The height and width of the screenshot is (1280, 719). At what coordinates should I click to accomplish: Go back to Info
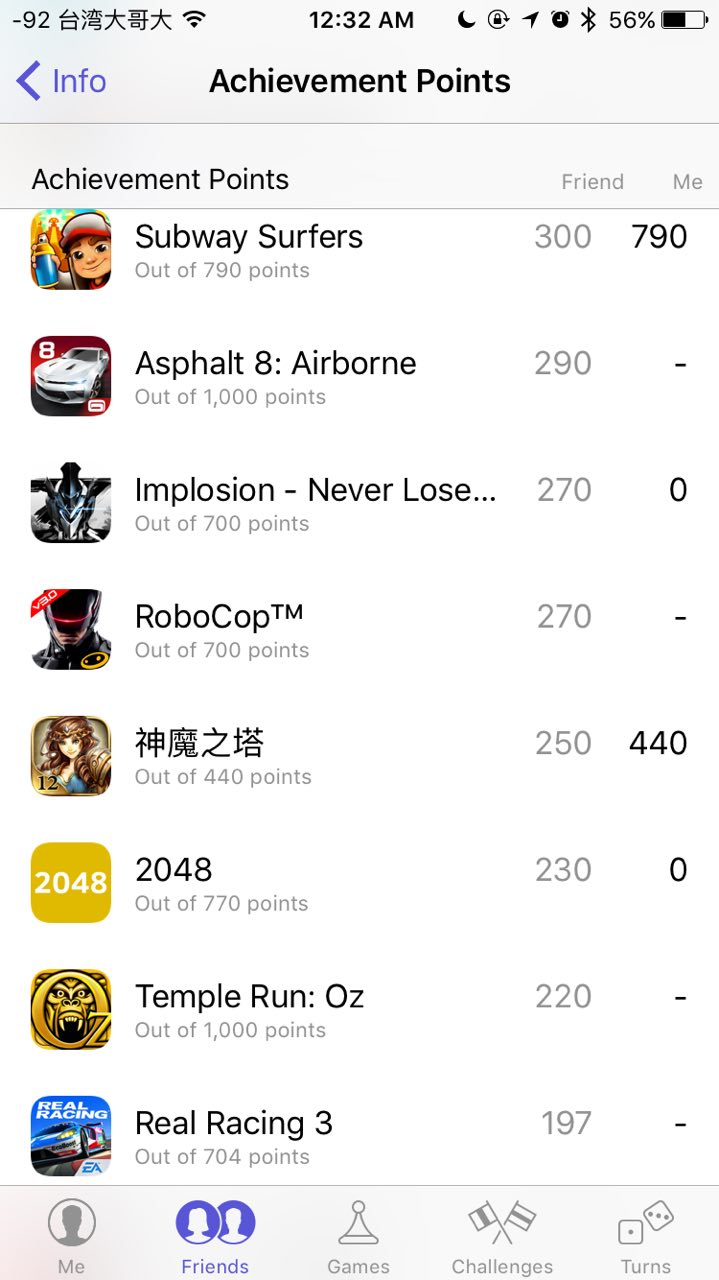click(x=62, y=81)
